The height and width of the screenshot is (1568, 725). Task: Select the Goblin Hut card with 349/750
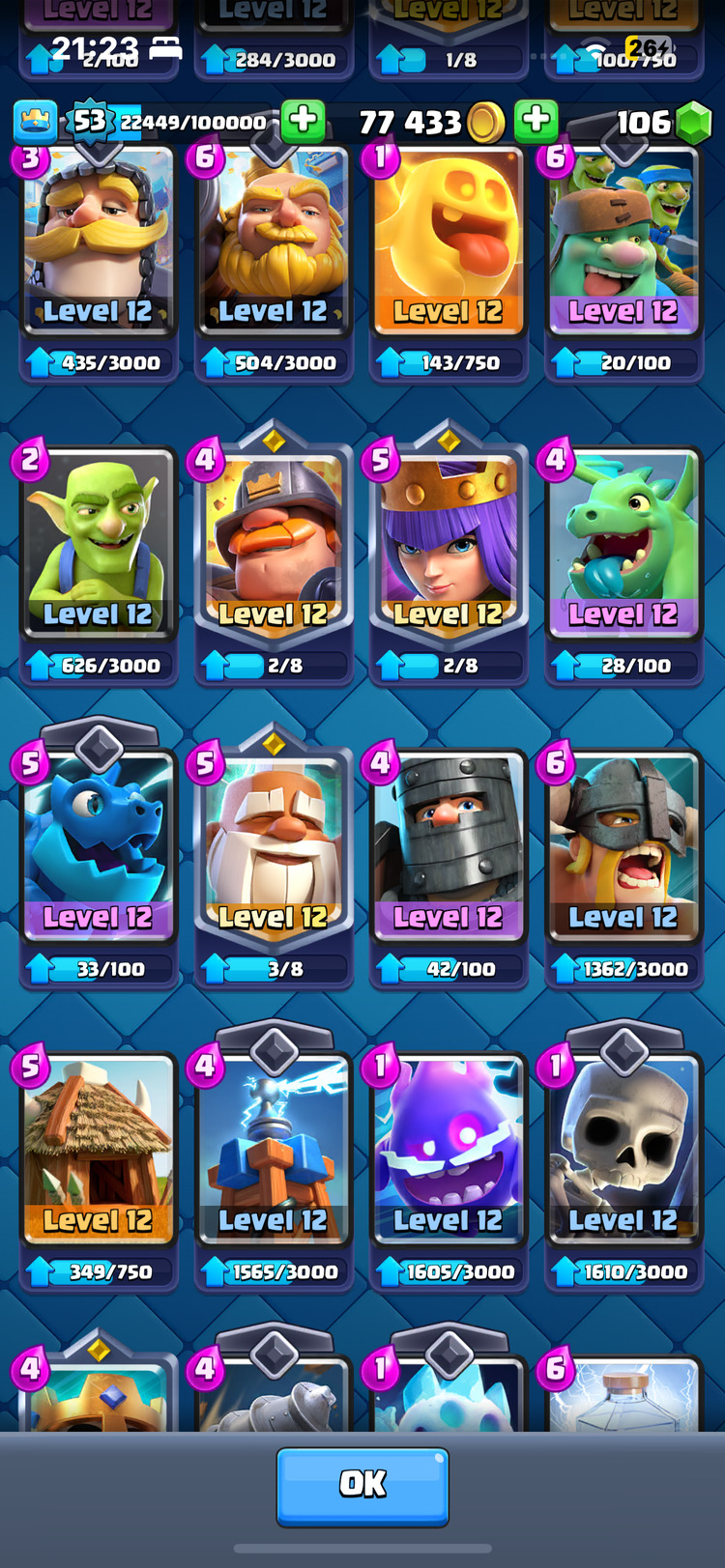click(98, 1152)
